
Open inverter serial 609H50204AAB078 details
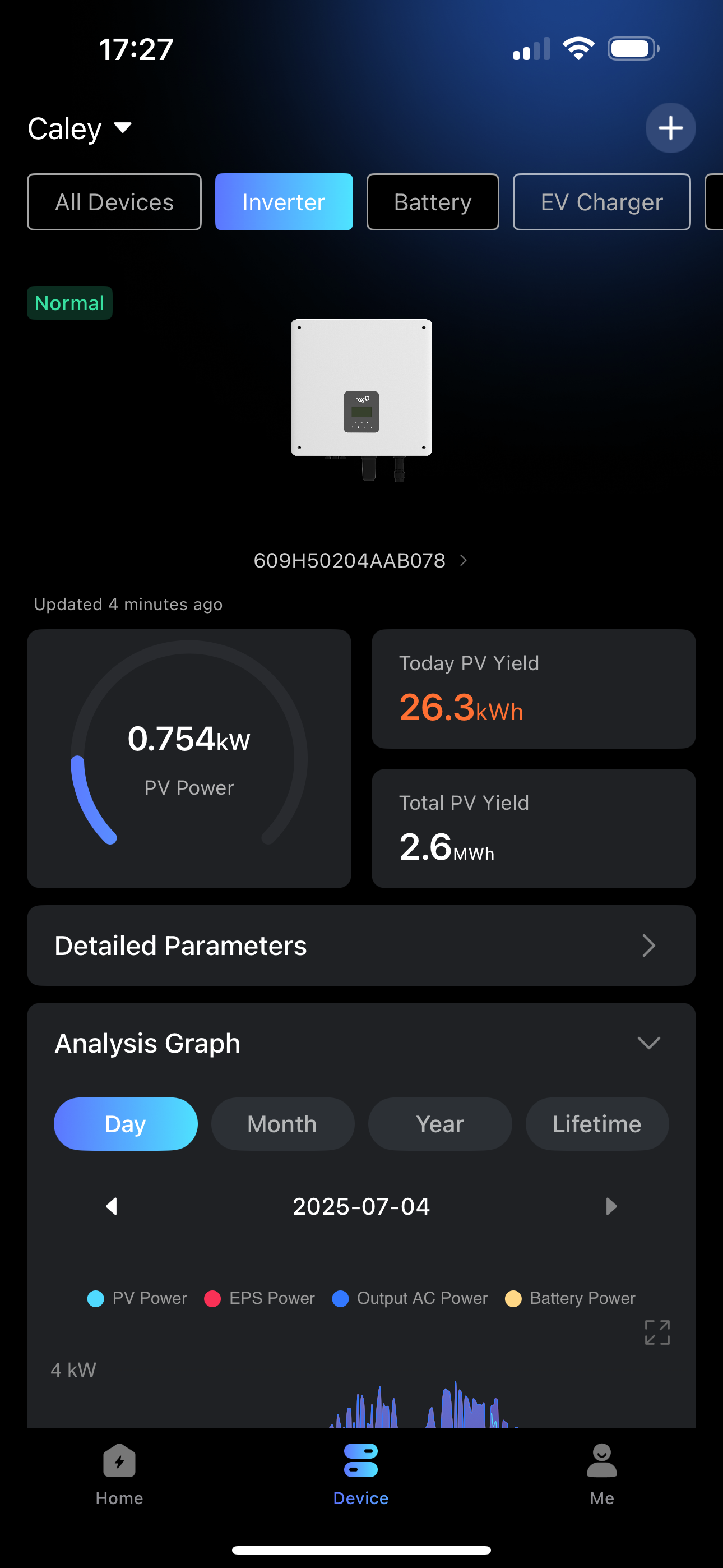tap(360, 561)
